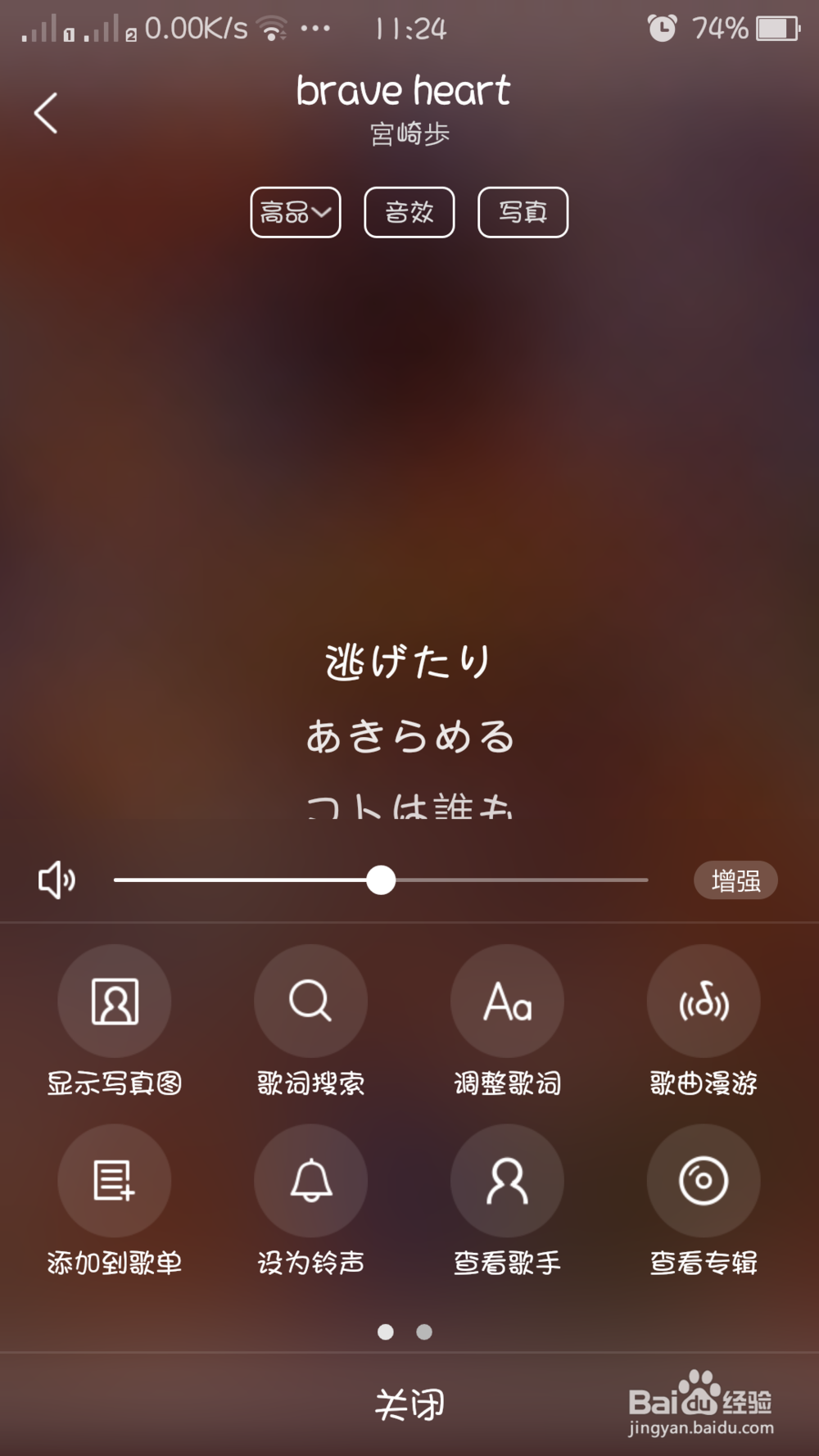Go back with the top-left arrow
This screenshot has width=819, height=1456.
pyautogui.click(x=46, y=113)
